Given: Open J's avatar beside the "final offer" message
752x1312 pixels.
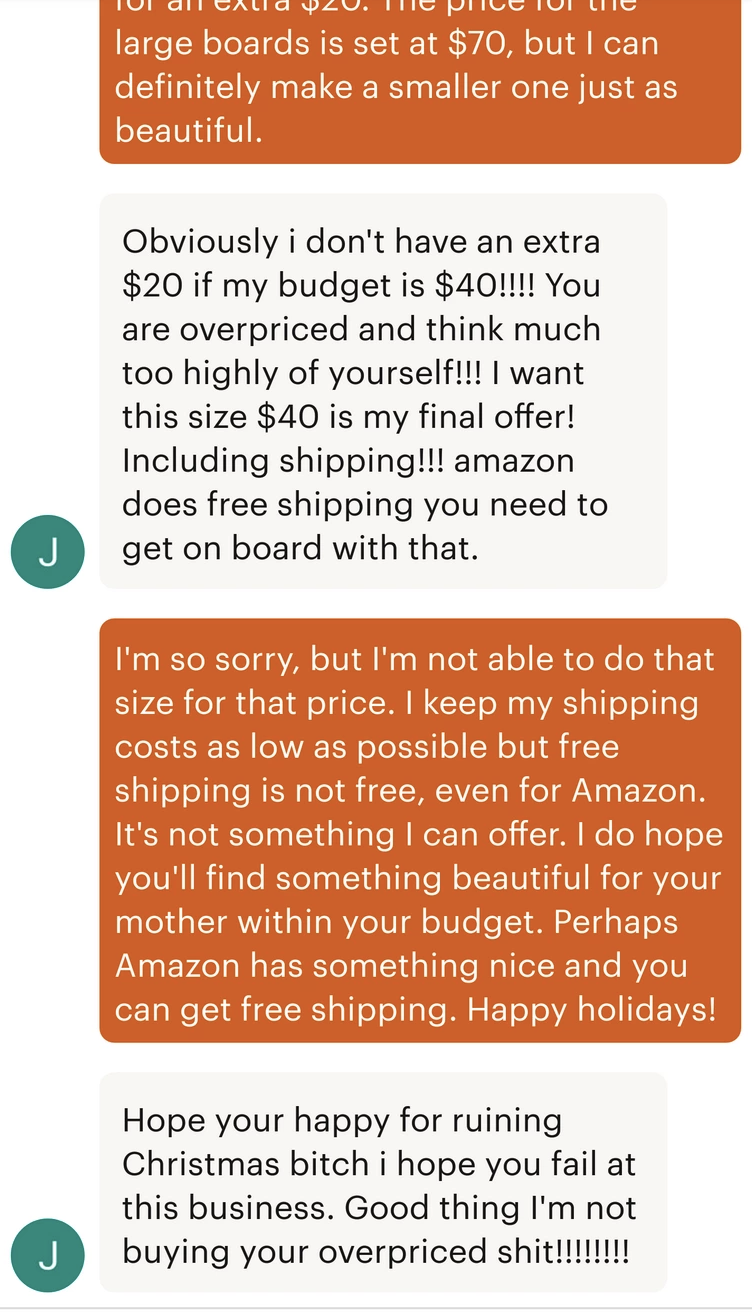Looking at the screenshot, I should 47,554.
